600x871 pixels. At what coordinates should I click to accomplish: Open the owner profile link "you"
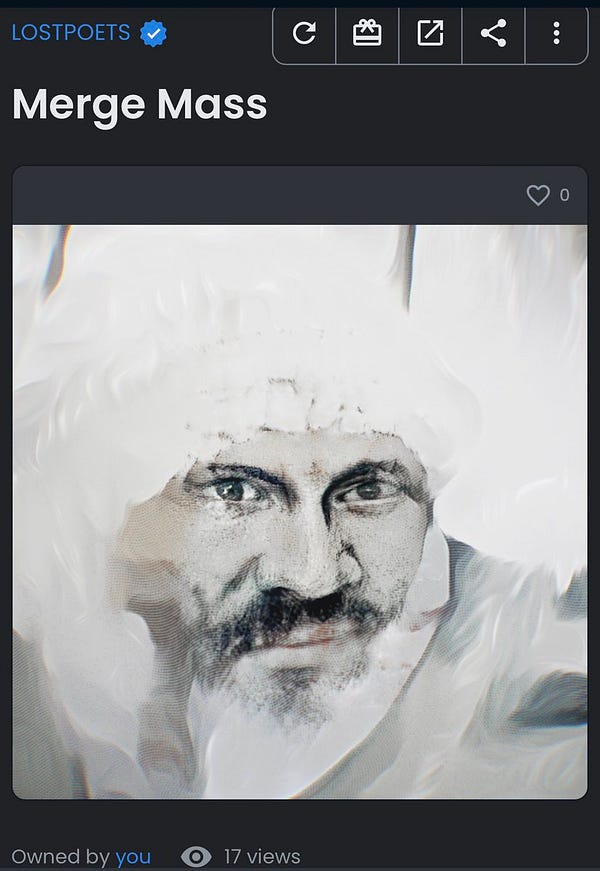pos(133,856)
